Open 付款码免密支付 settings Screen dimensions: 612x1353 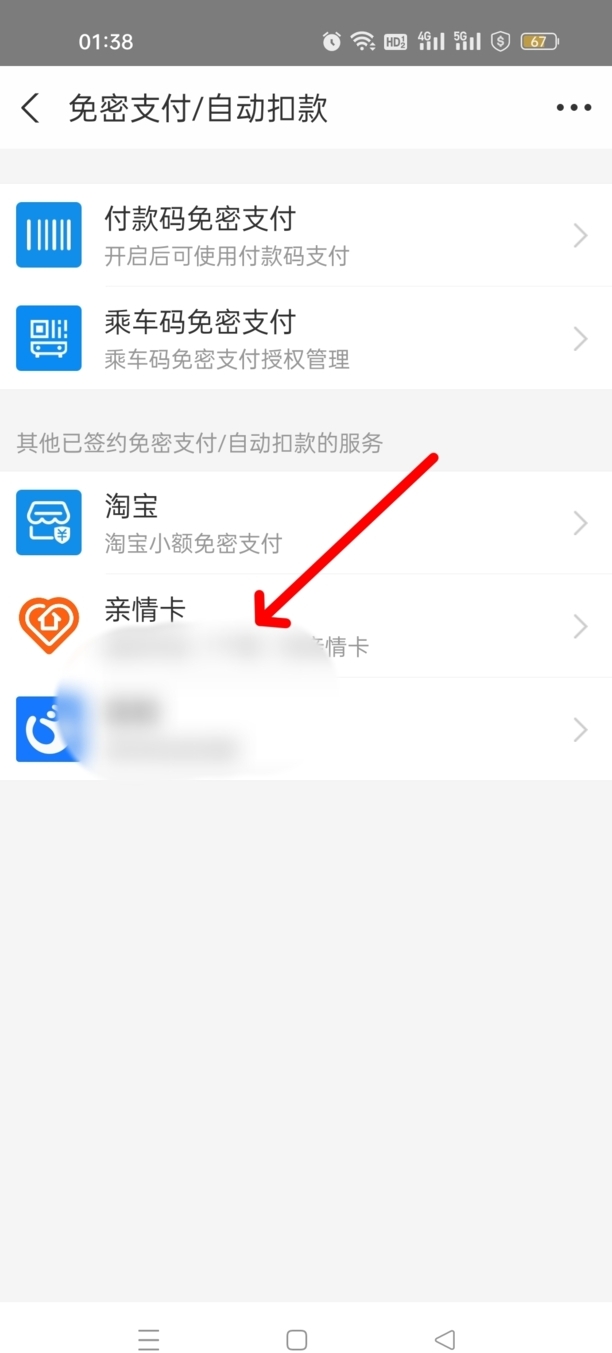[x=306, y=235]
